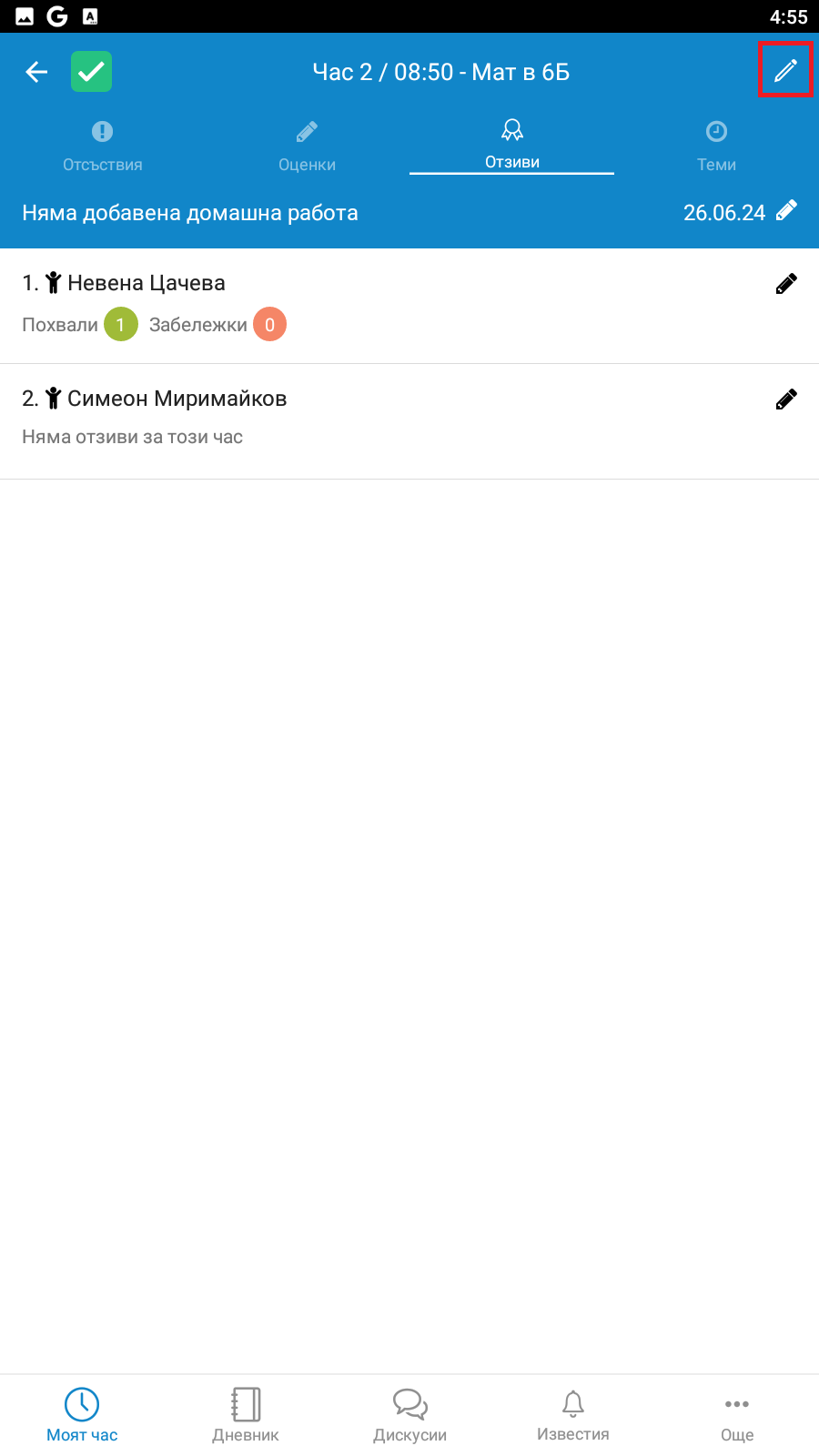Select the Отзиви tab

[511, 146]
